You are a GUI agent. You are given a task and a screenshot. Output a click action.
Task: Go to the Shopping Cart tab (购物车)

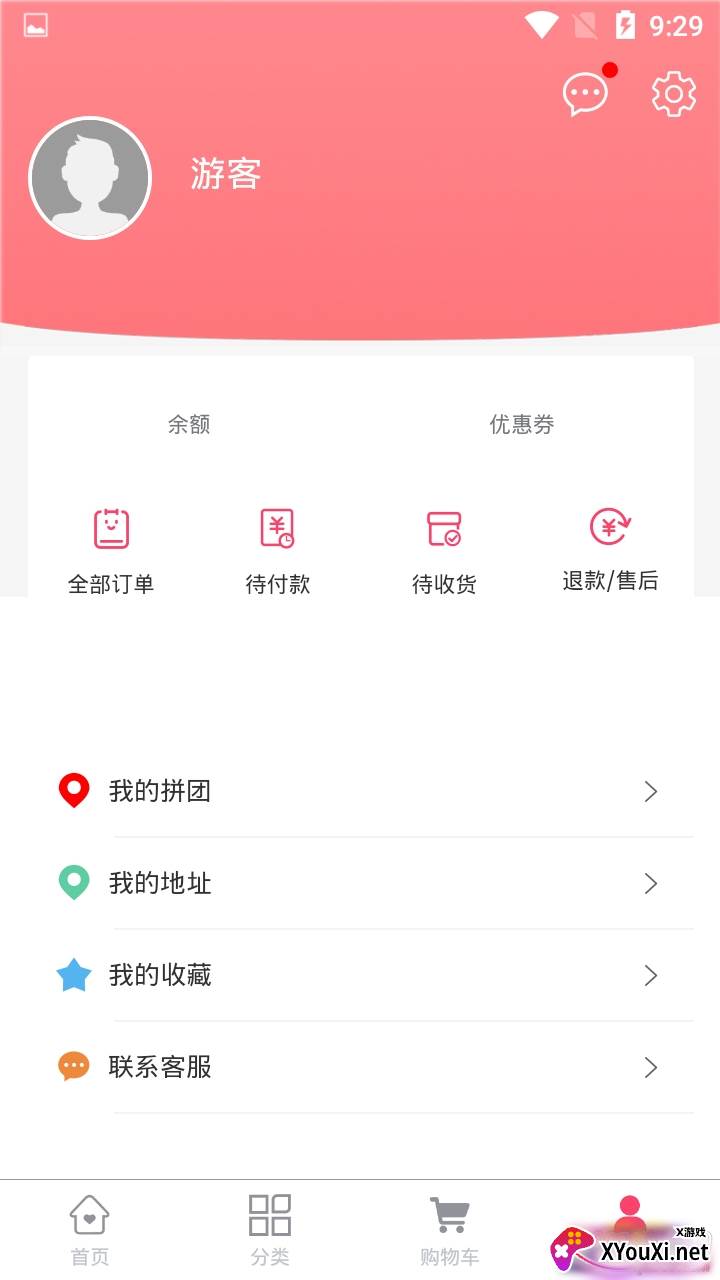450,1230
